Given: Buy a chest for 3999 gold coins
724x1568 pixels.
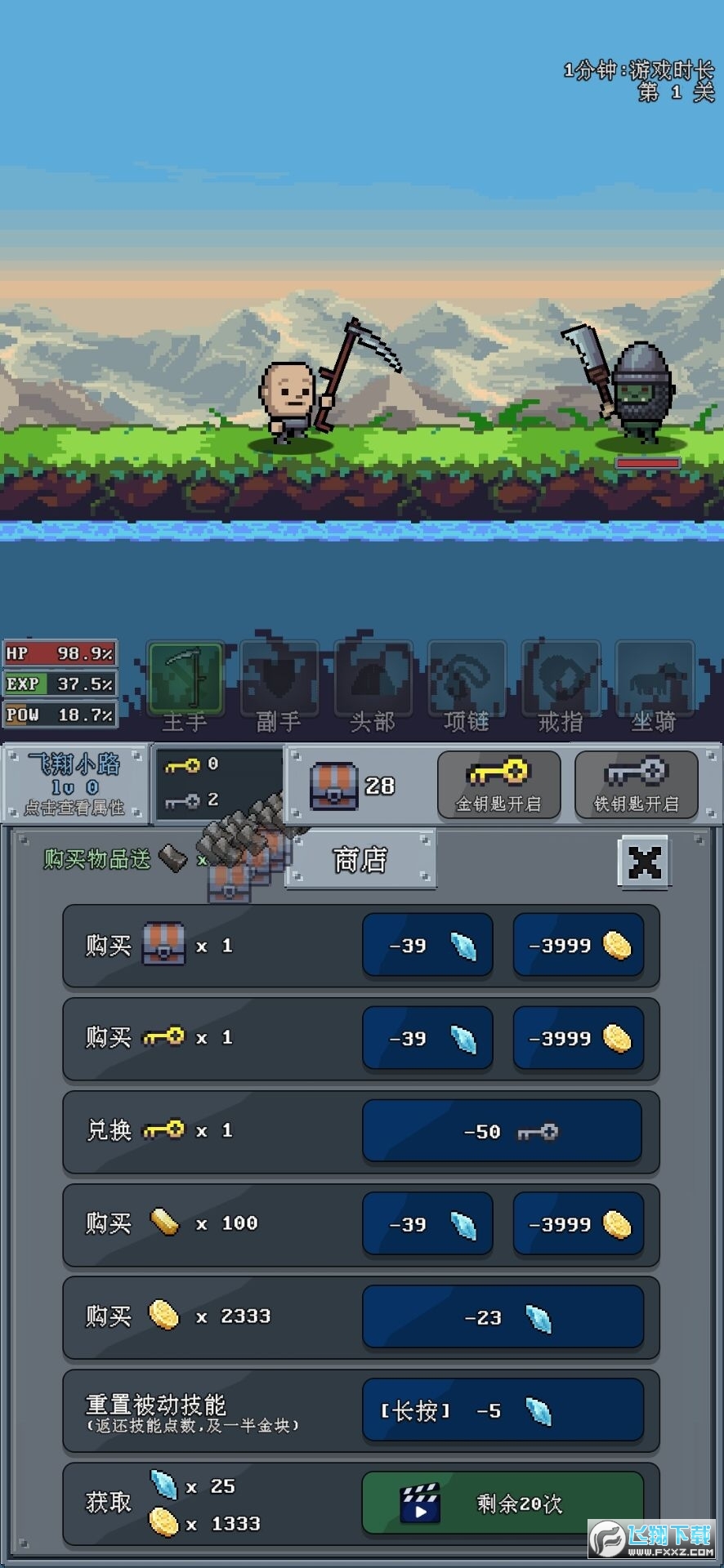Looking at the screenshot, I should click(578, 946).
